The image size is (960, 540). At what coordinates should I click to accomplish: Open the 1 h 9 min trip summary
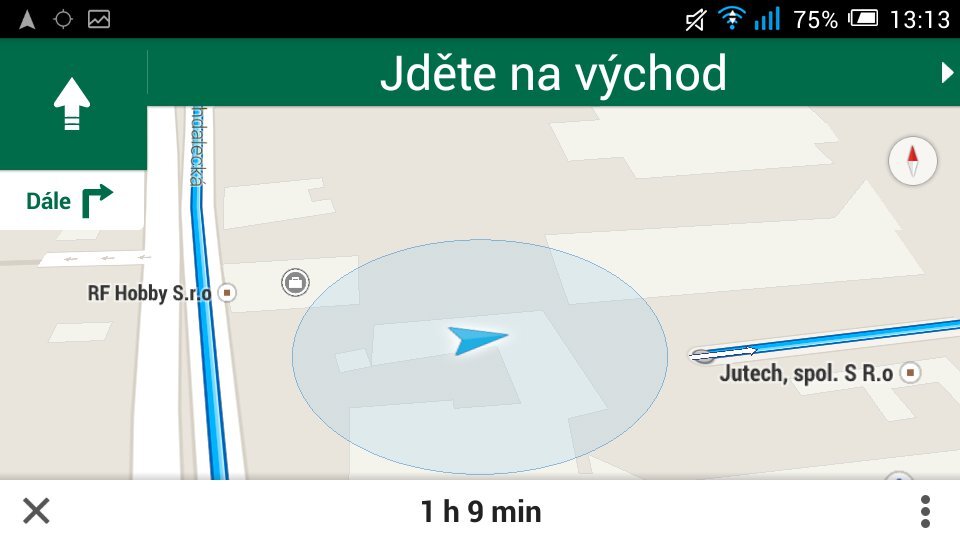pos(481,512)
